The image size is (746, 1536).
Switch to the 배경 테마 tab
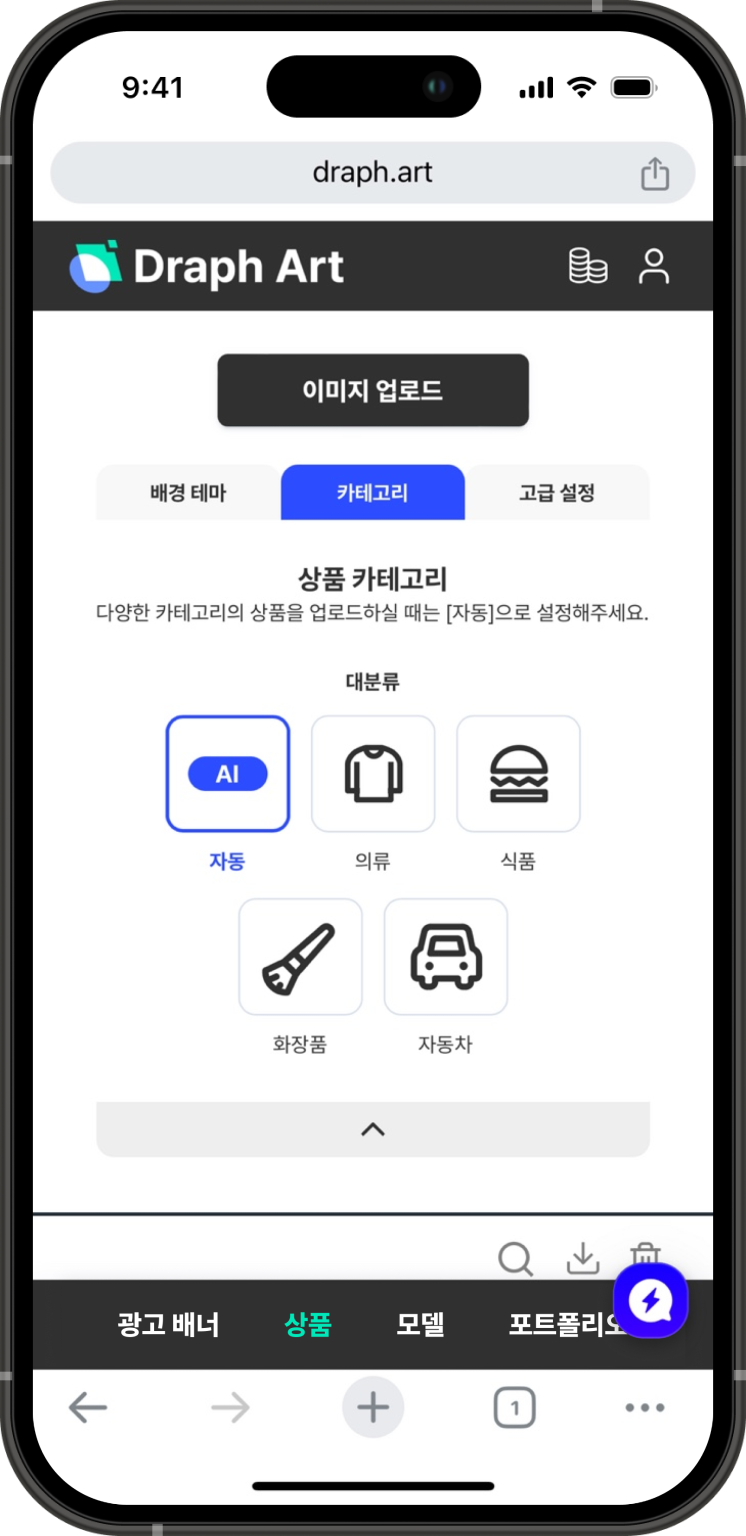[x=187, y=493]
